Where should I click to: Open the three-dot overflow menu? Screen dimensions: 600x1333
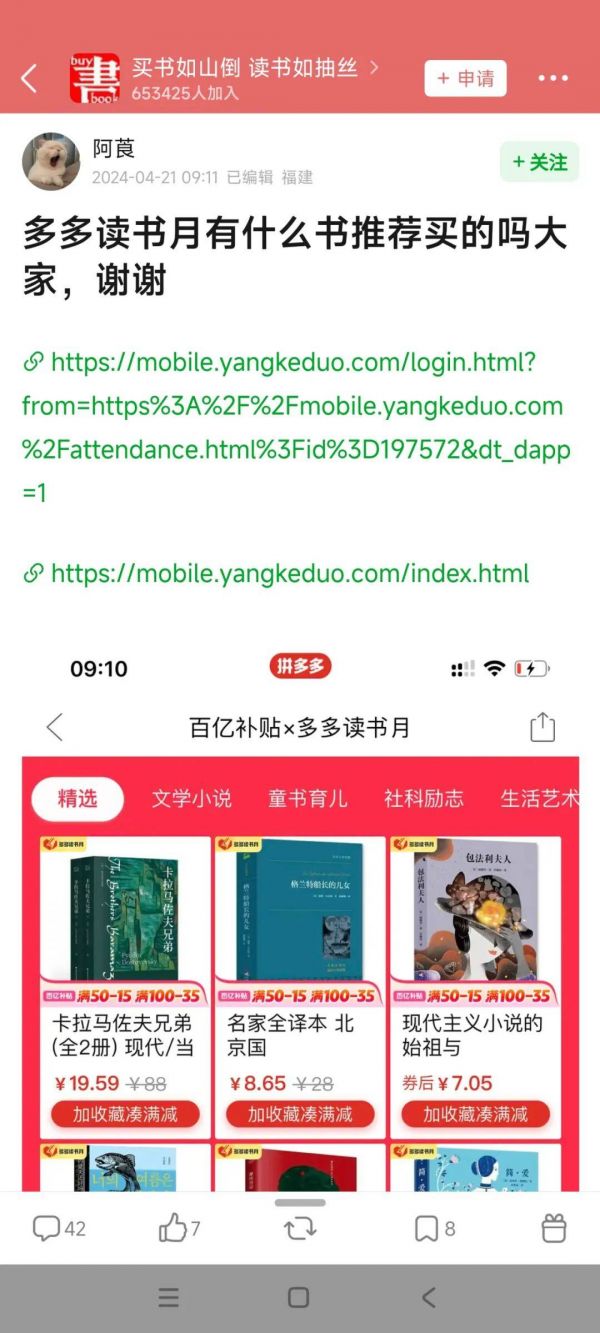553,79
